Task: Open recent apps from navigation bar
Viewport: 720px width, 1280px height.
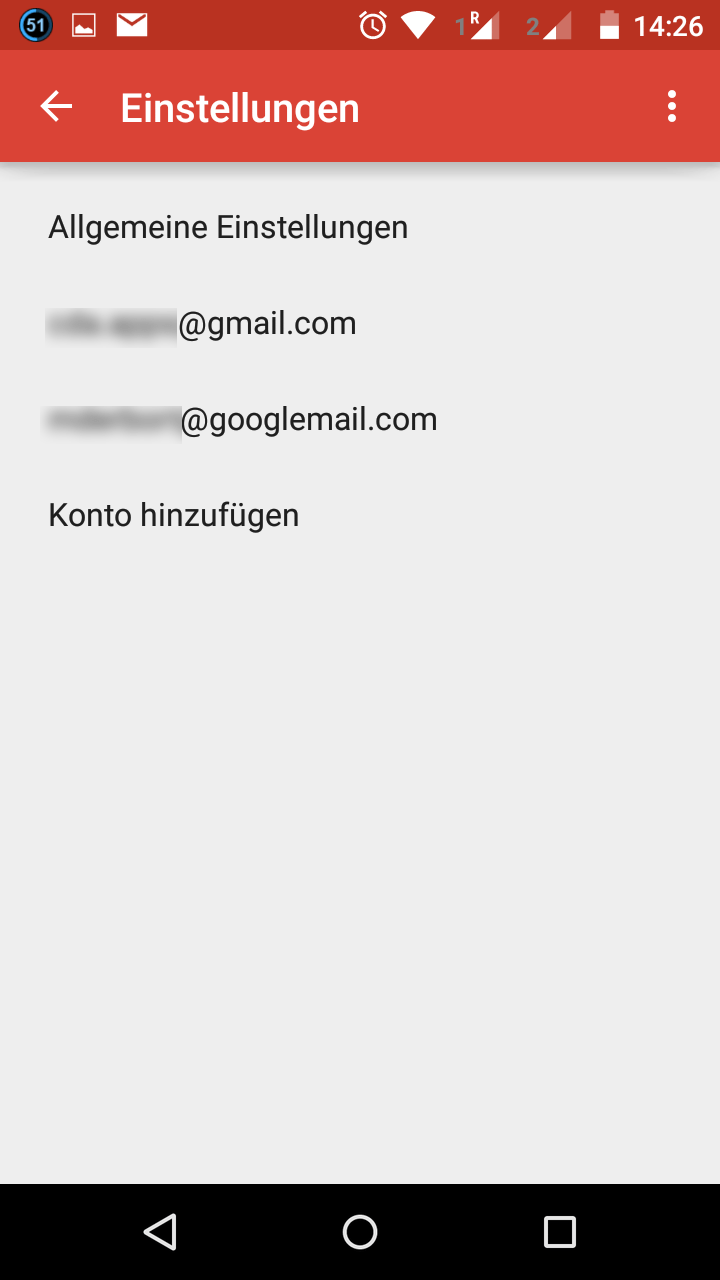Action: [x=560, y=1232]
